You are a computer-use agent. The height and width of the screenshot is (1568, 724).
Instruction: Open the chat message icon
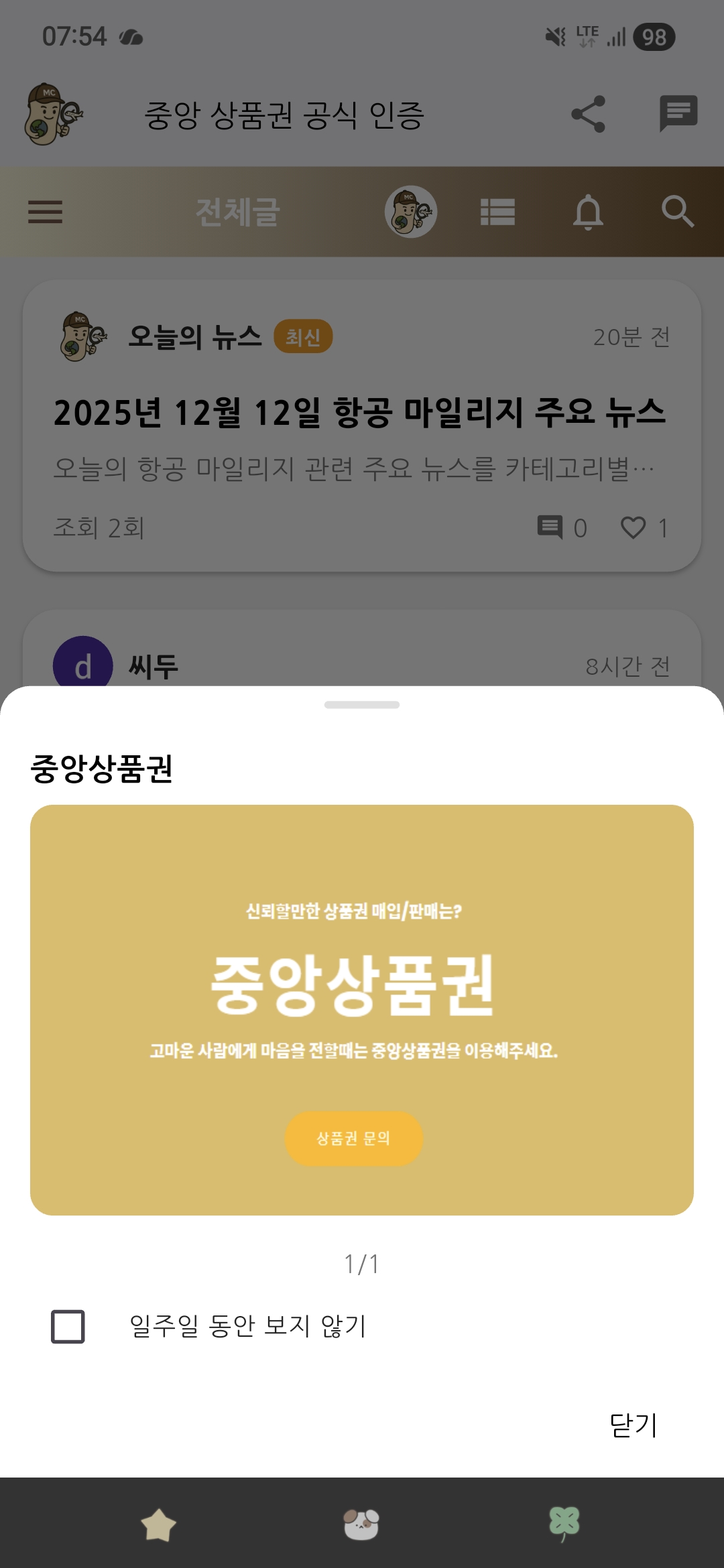pos(678,114)
